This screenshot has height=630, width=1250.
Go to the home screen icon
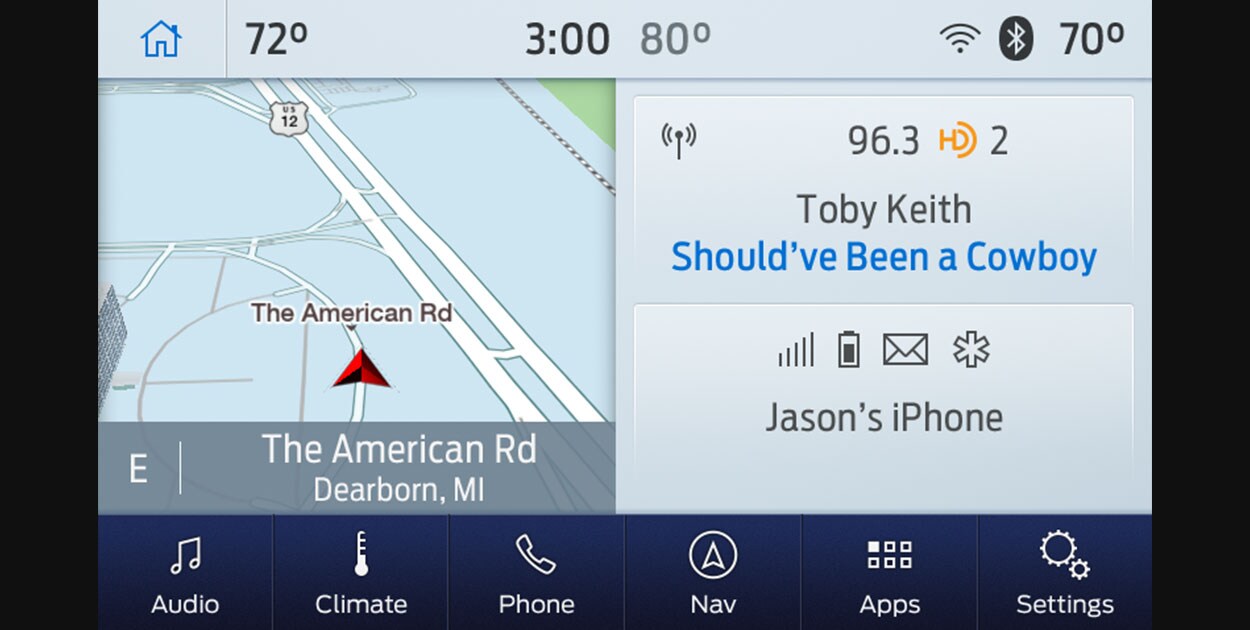point(161,39)
